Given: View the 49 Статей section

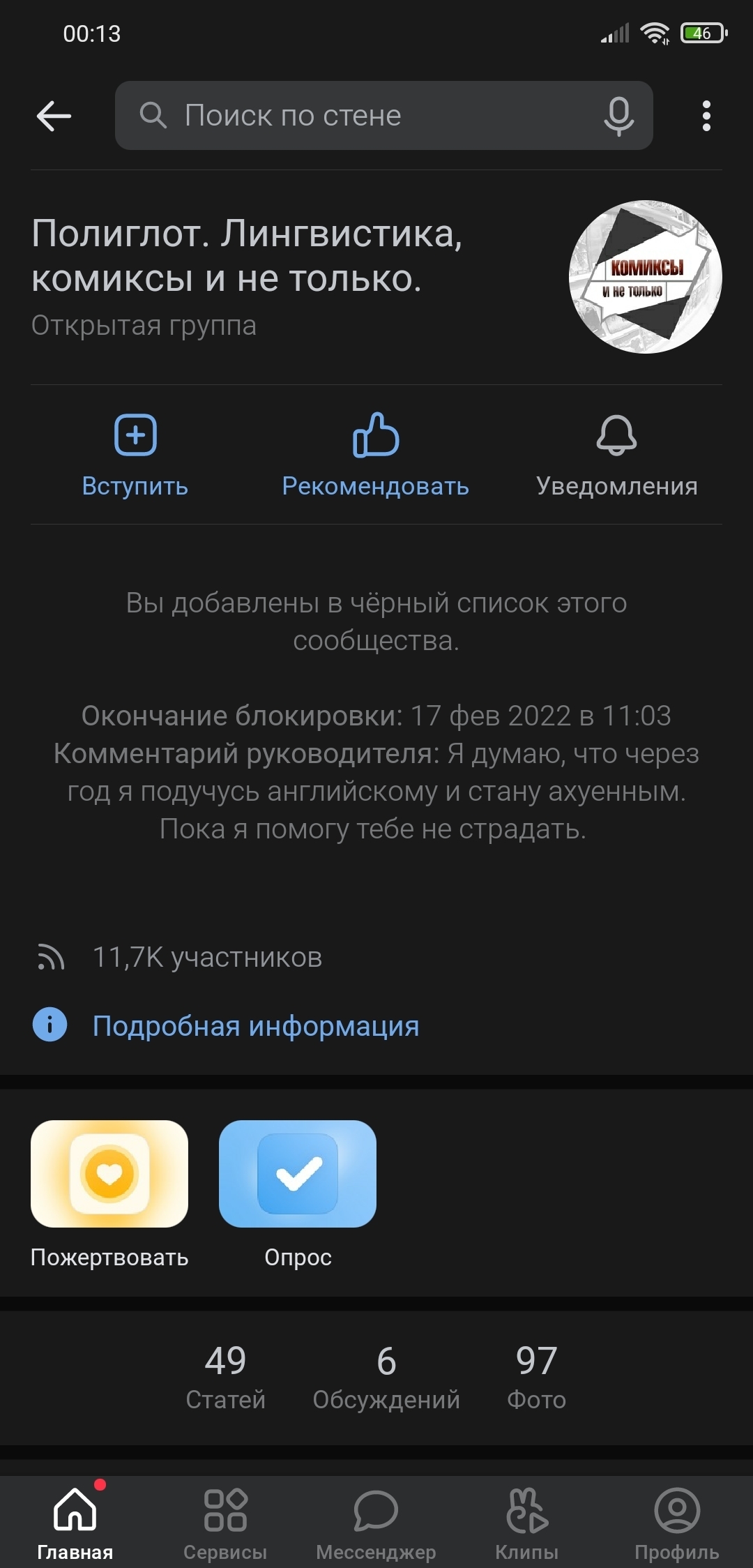Looking at the screenshot, I should click(x=225, y=1378).
